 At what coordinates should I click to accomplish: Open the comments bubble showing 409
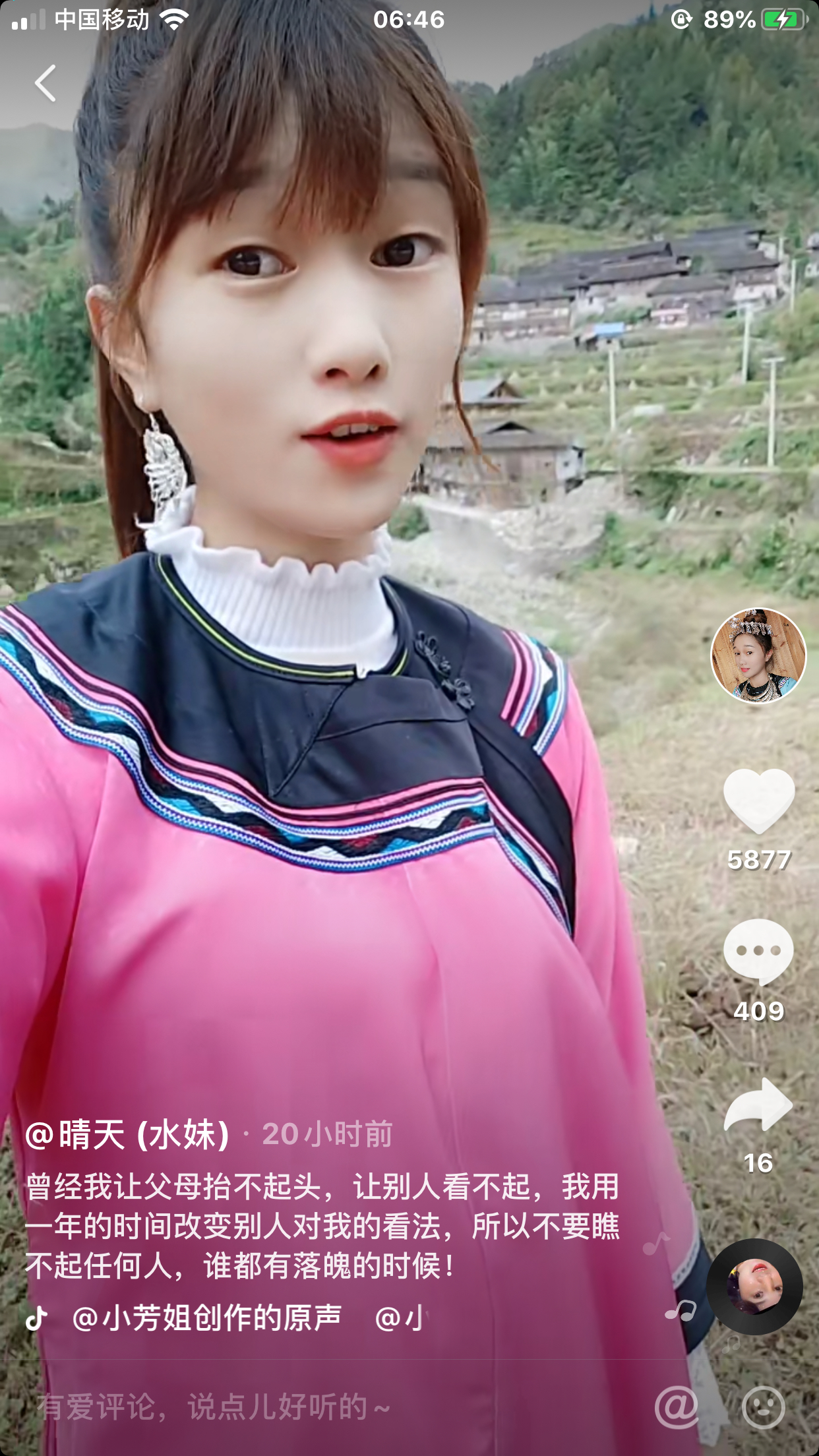coord(758,951)
